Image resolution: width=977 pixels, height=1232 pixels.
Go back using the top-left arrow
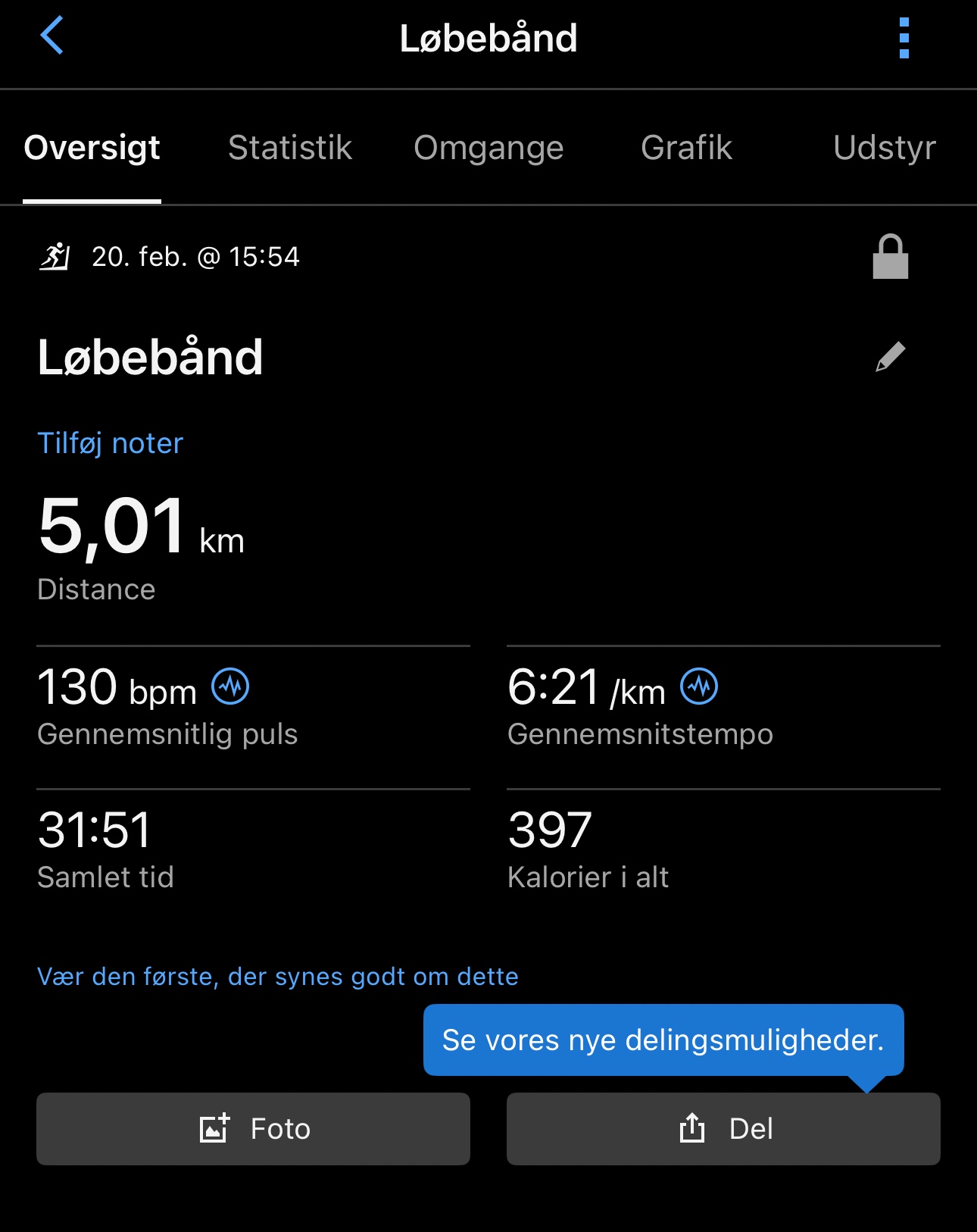[x=52, y=36]
